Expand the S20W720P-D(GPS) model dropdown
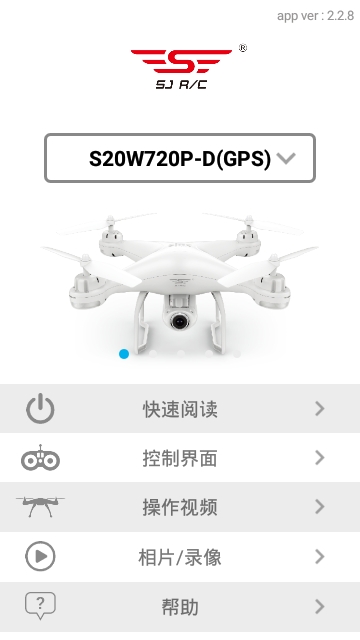Viewport: 360px width, 640px height. (180, 158)
